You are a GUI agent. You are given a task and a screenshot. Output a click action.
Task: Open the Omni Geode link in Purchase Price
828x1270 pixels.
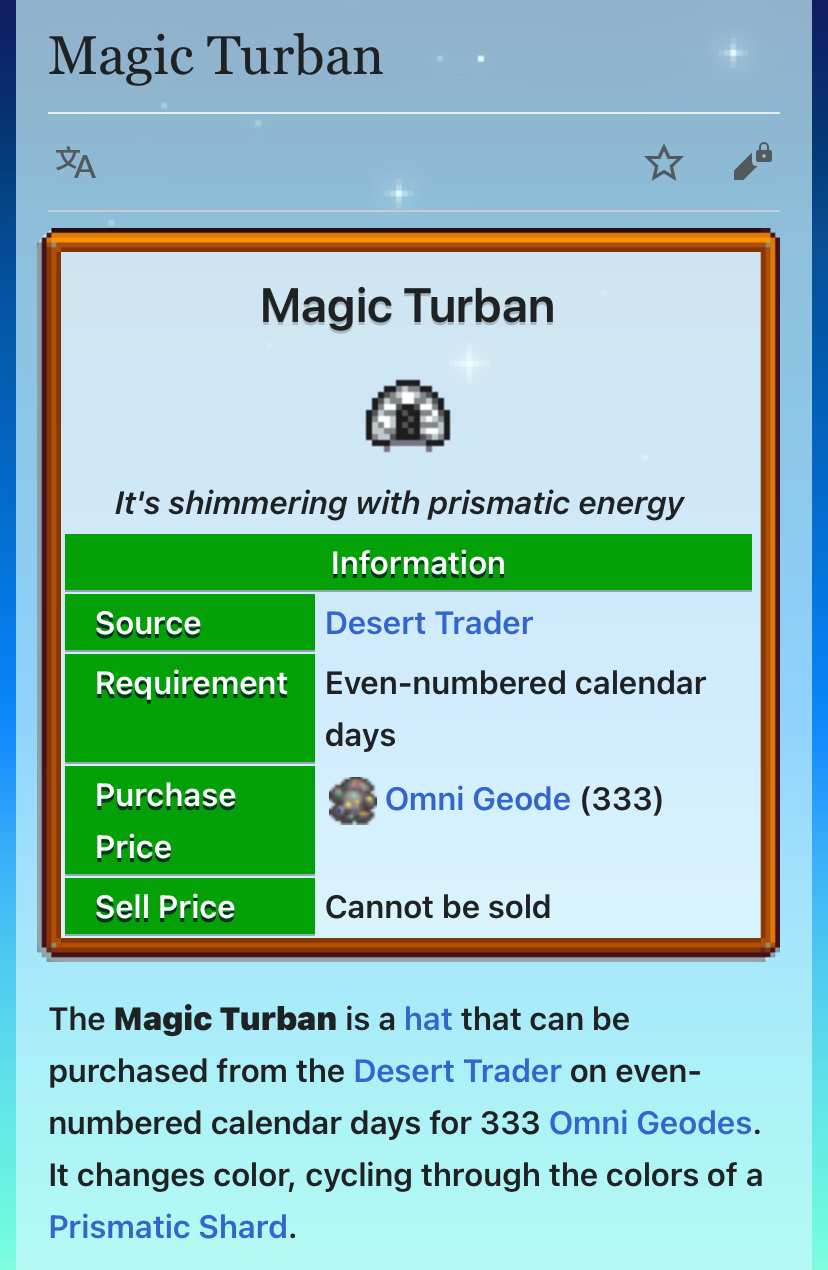477,799
